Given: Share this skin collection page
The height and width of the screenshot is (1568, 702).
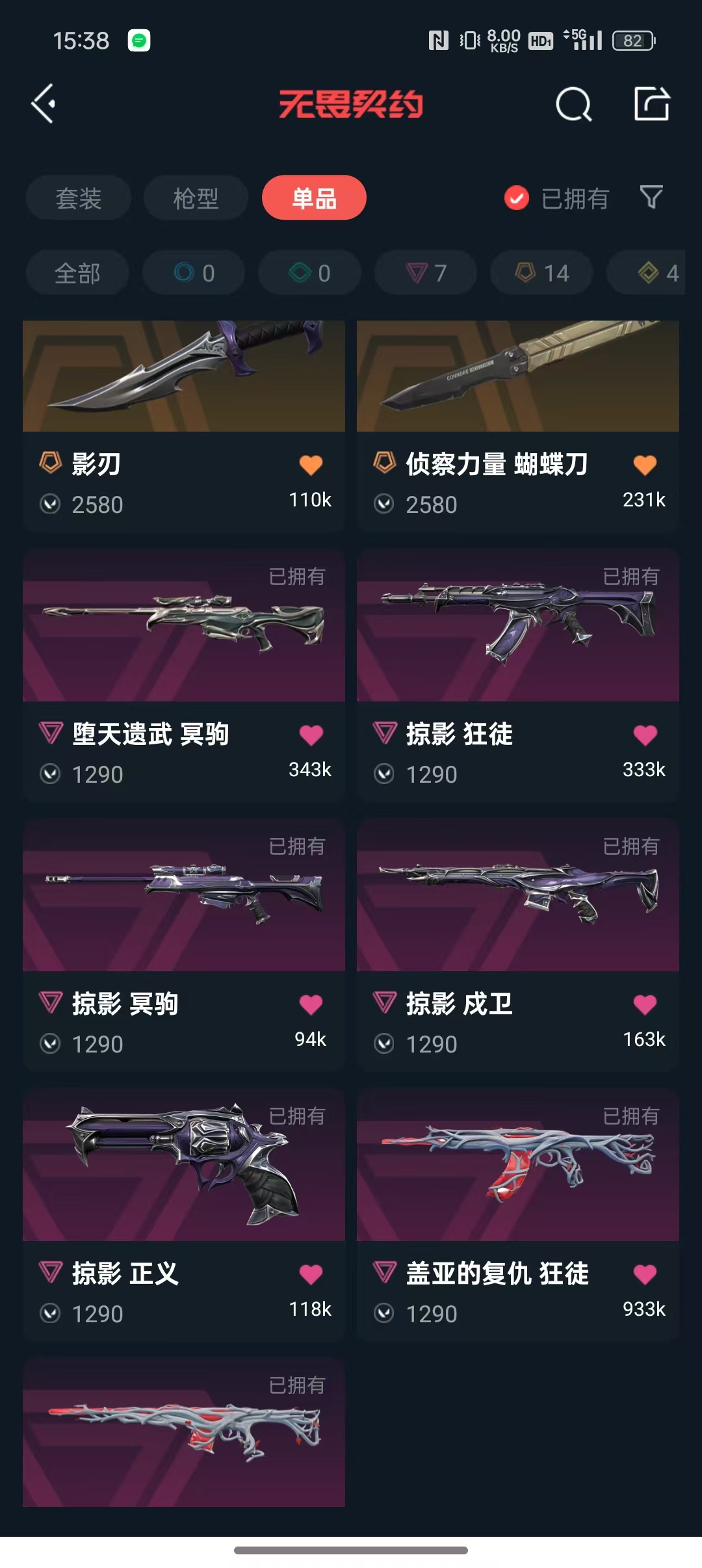Looking at the screenshot, I should (x=651, y=104).
